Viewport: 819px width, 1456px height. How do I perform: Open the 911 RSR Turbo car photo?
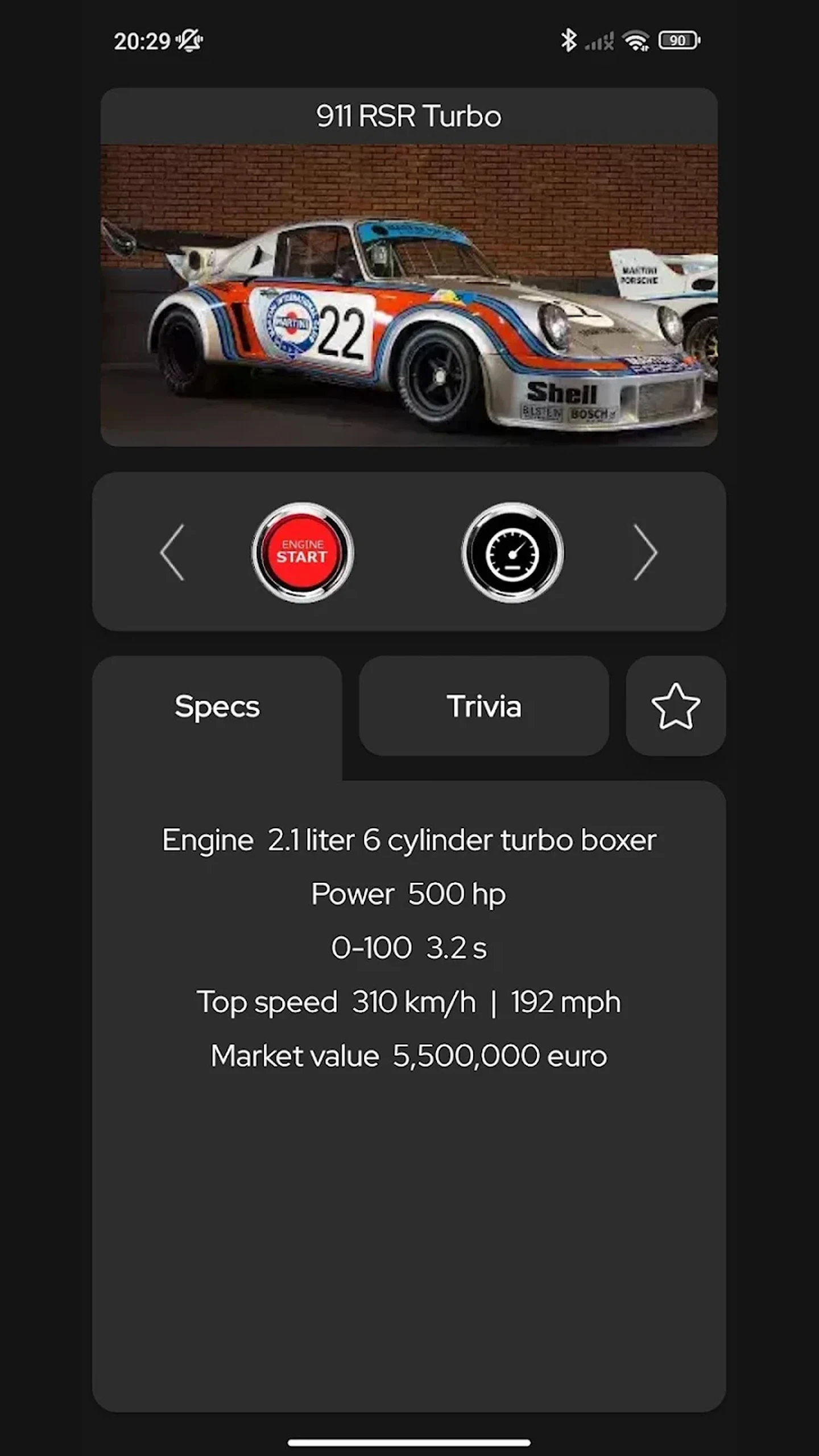point(409,295)
